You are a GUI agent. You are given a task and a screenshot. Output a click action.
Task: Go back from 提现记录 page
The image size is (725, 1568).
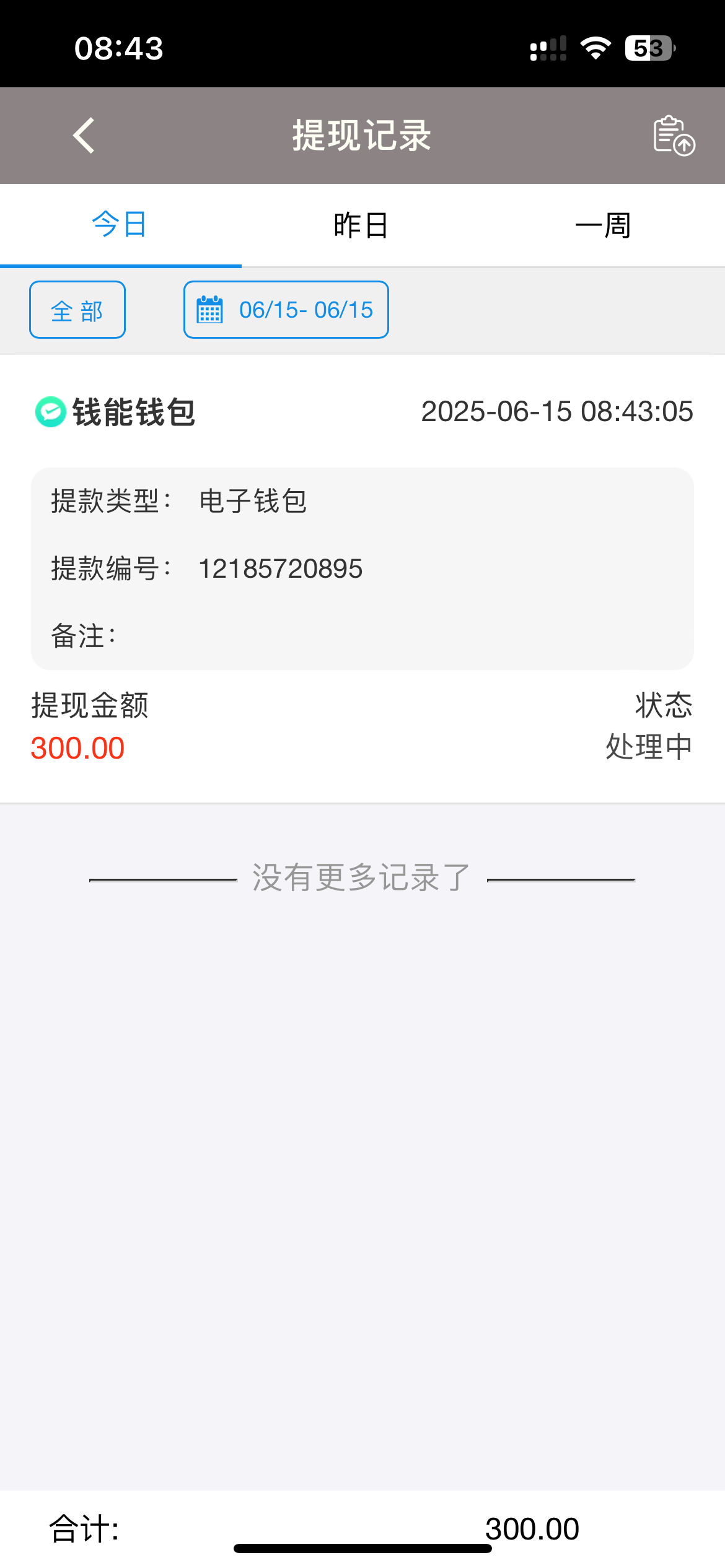pos(84,135)
